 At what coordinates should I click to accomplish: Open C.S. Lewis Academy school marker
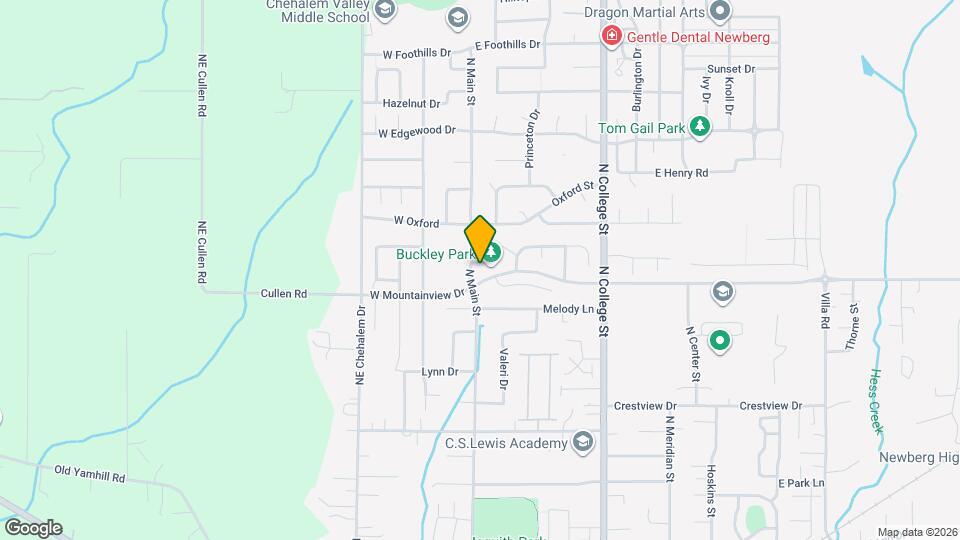(583, 442)
